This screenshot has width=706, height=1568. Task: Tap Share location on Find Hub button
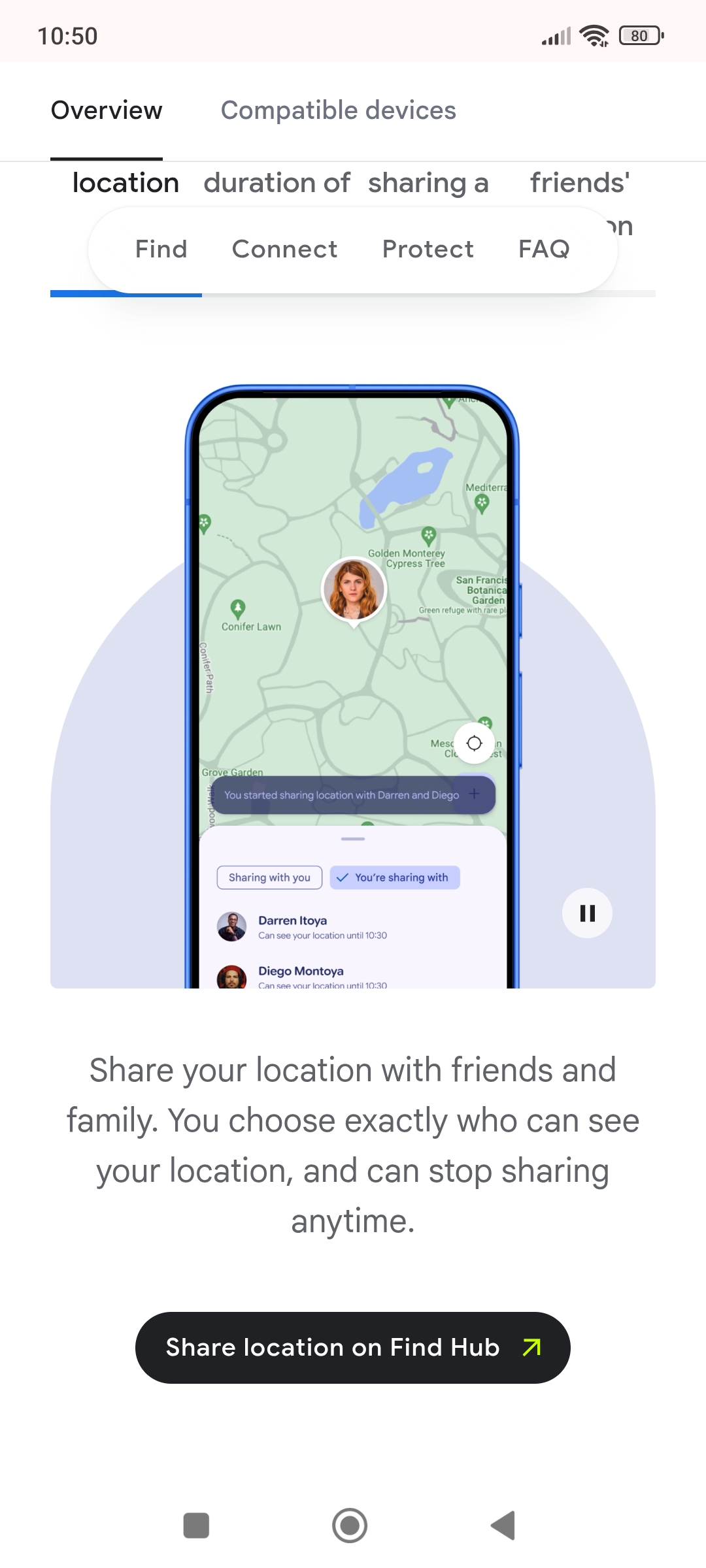pyautogui.click(x=352, y=1347)
